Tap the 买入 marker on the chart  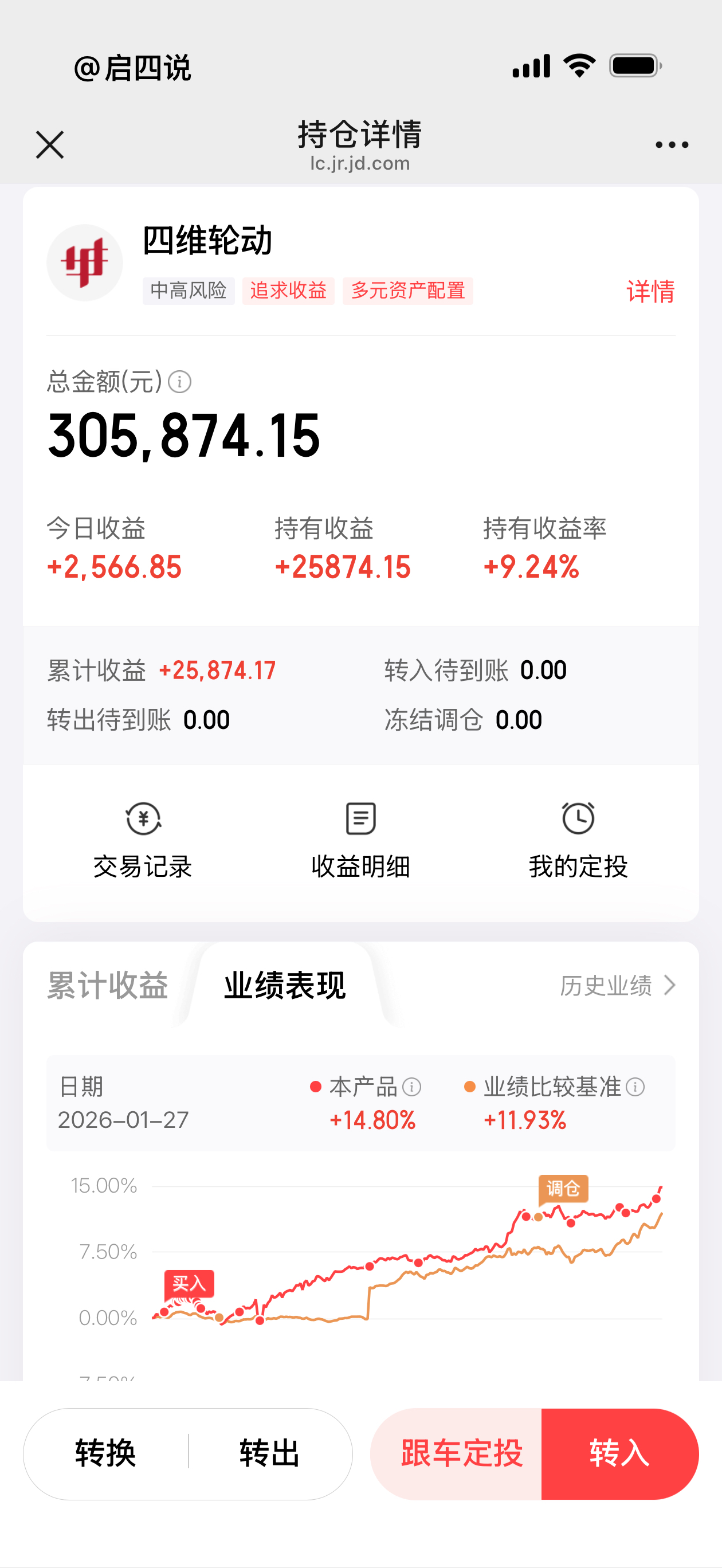click(189, 1283)
